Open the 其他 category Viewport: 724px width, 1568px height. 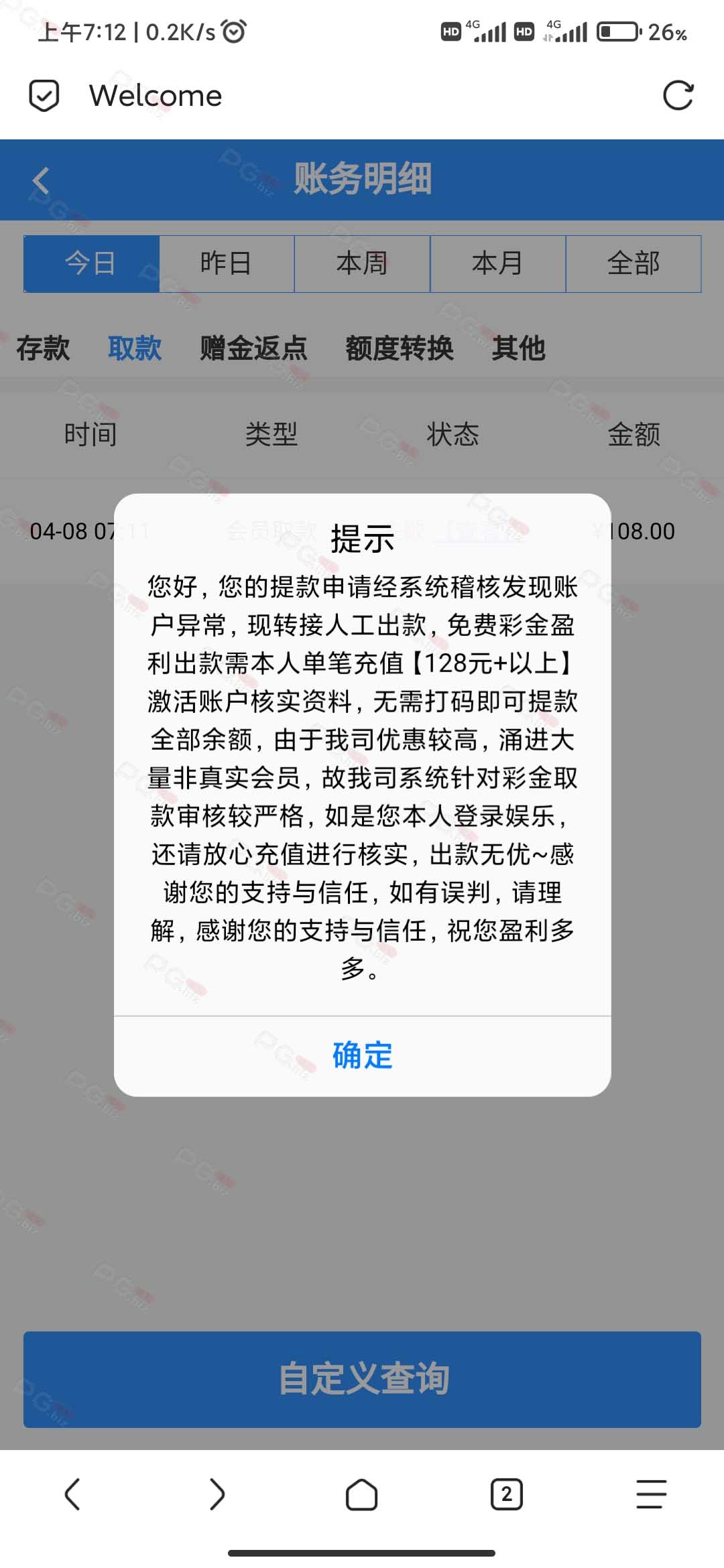click(518, 348)
